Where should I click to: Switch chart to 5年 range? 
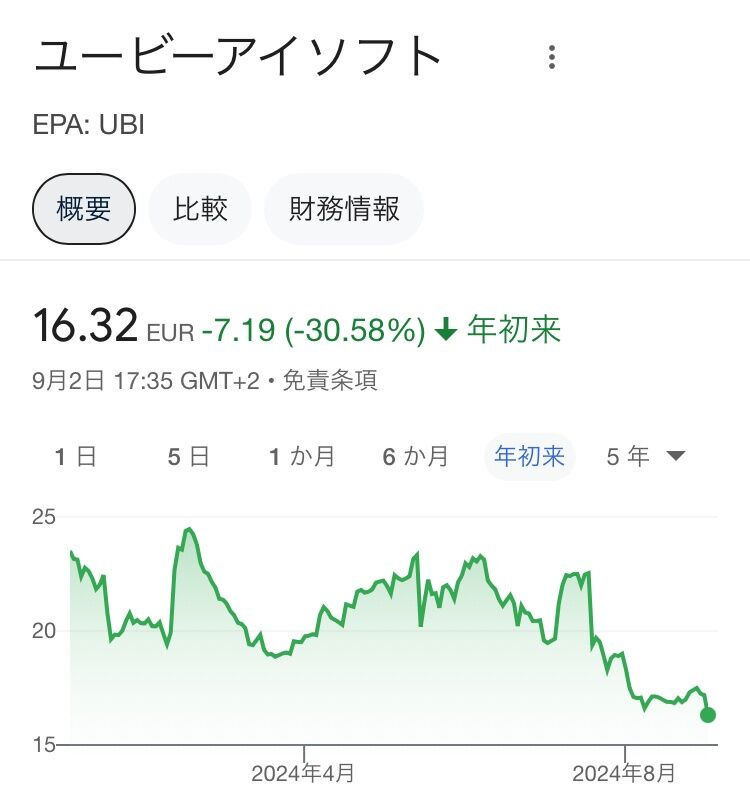(628, 457)
